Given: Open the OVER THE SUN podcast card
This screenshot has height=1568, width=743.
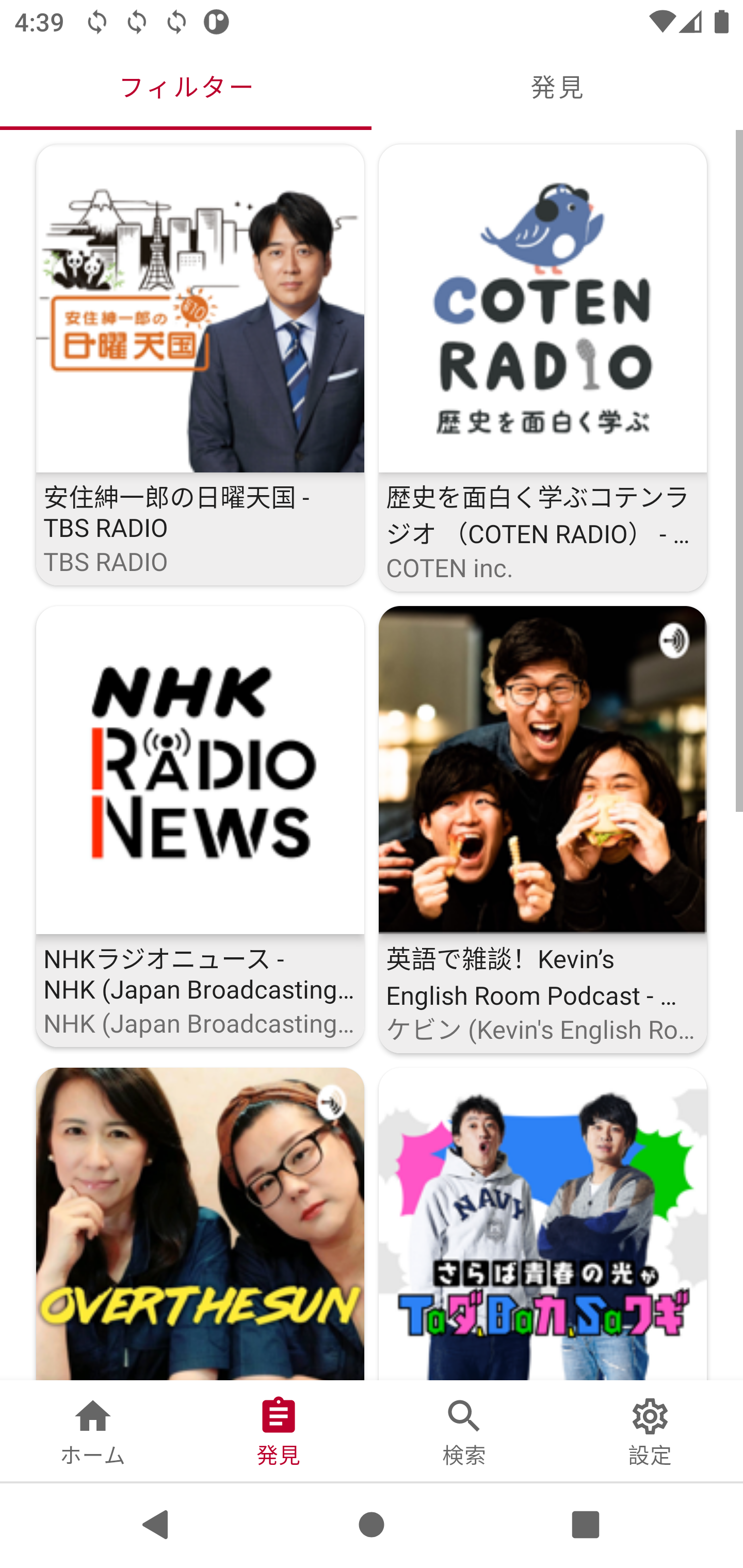Looking at the screenshot, I should tap(200, 1223).
